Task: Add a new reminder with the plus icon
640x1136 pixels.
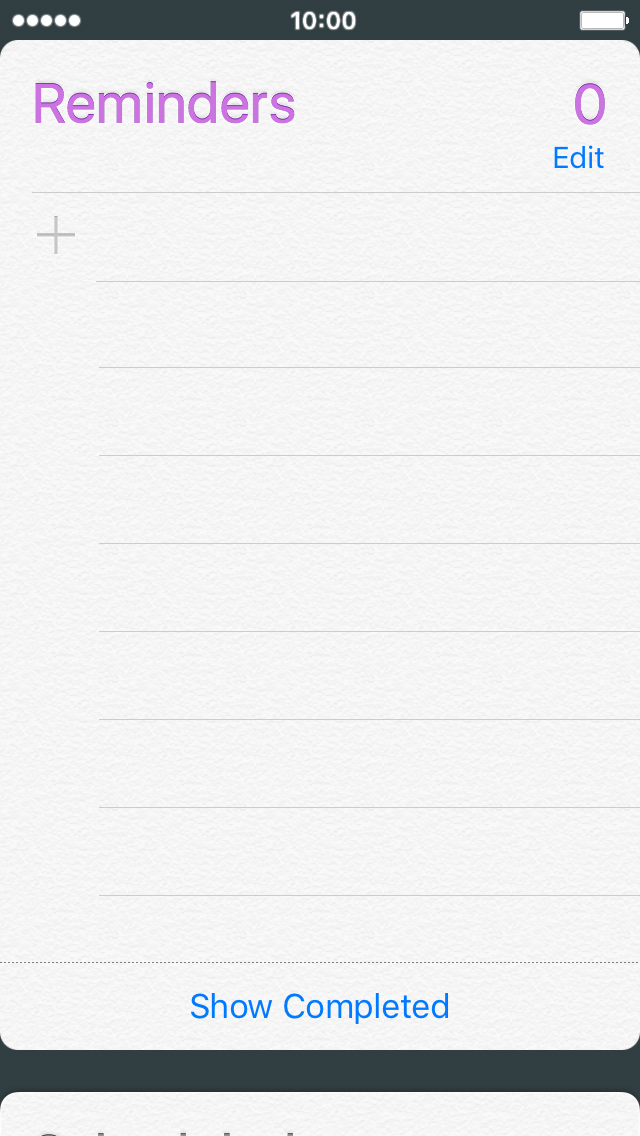Action: pos(56,235)
